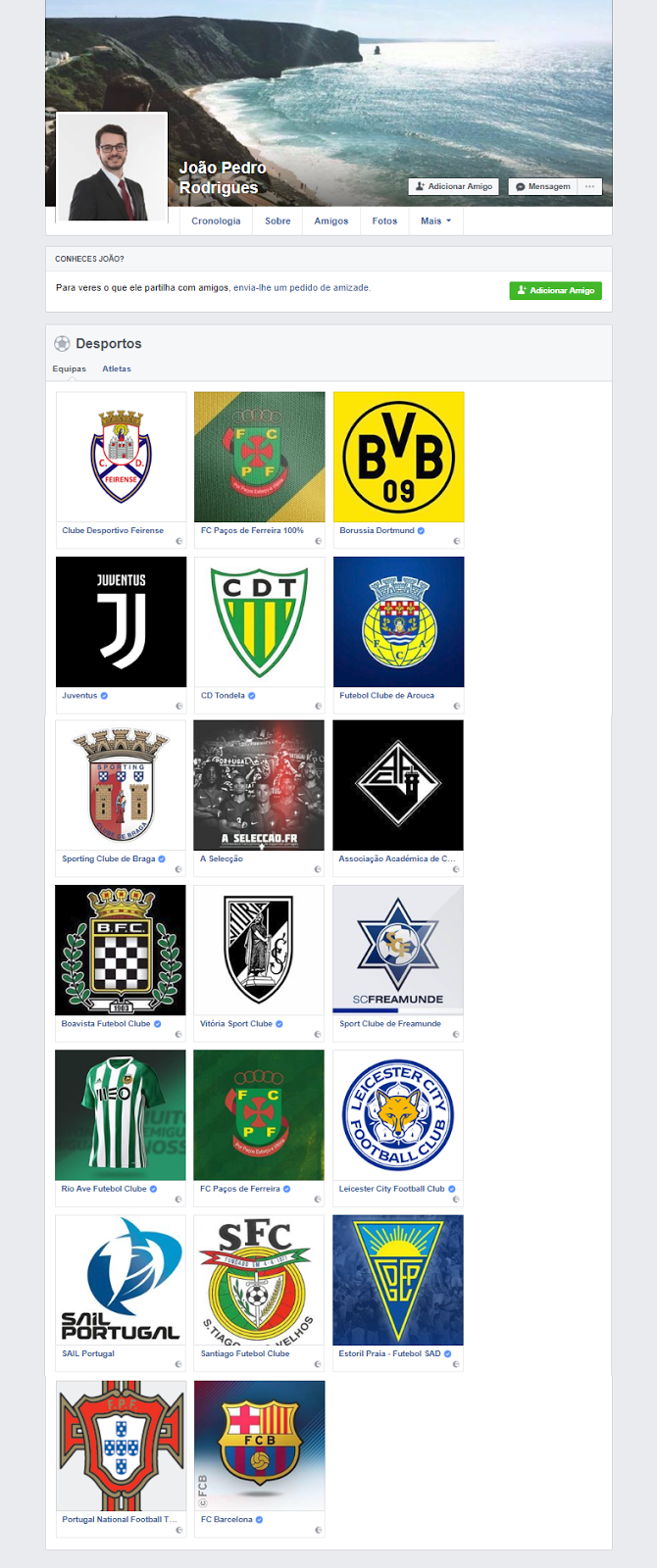
Task: Open the Clube Desportivo Feirense page
Action: (121, 458)
